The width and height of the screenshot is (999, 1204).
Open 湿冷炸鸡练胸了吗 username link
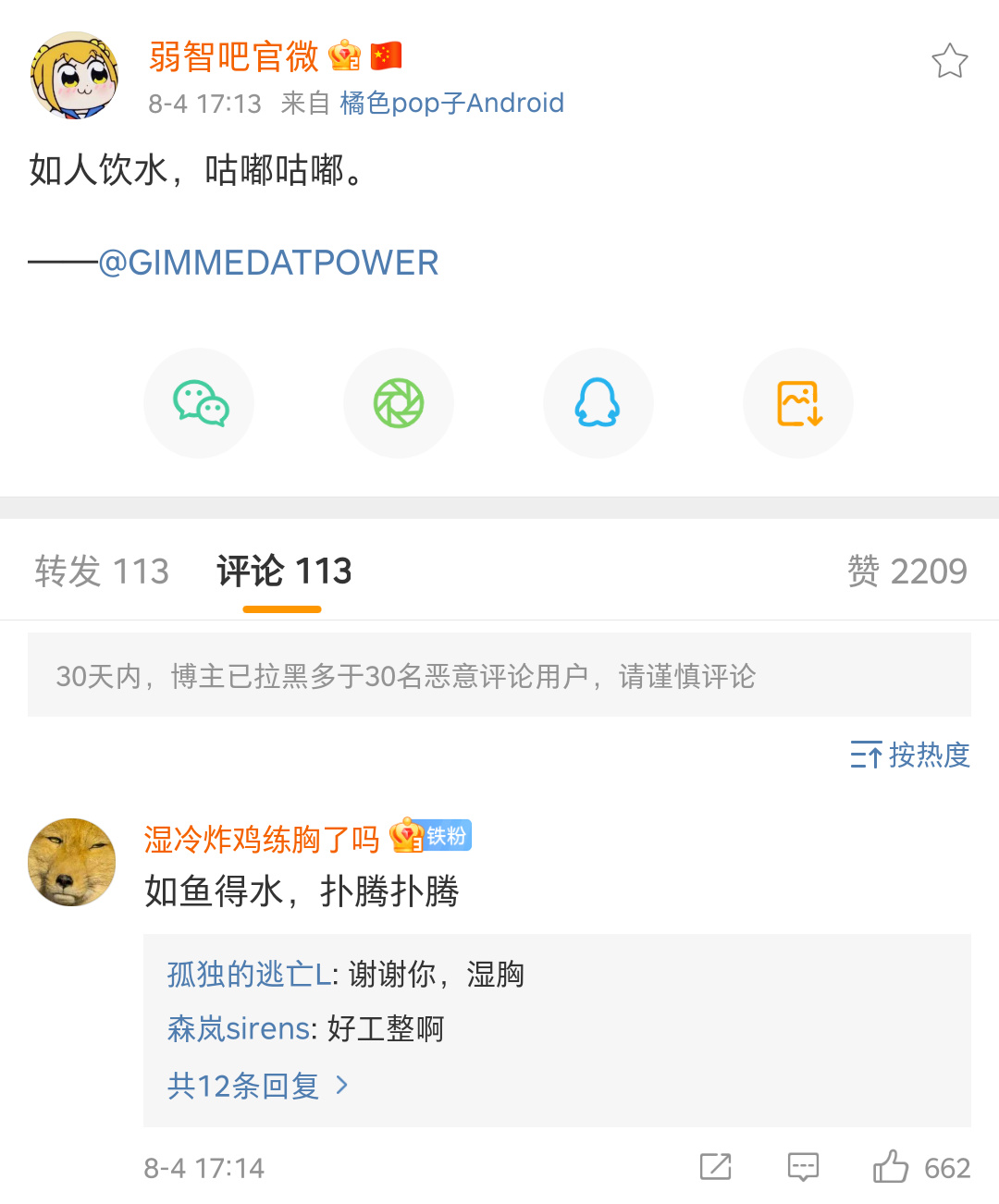click(x=261, y=839)
